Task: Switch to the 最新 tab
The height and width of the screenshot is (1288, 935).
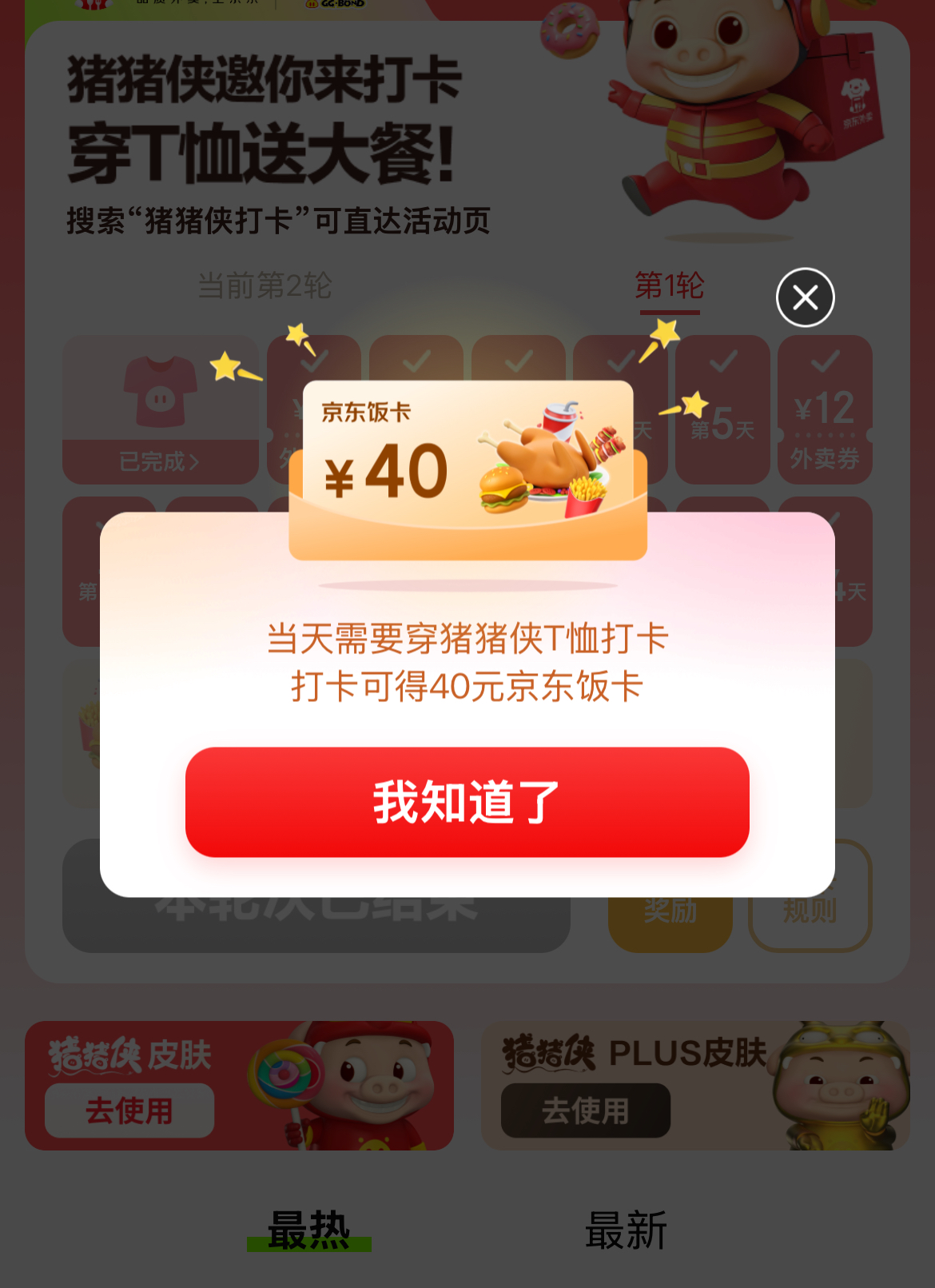Action: 626,1230
